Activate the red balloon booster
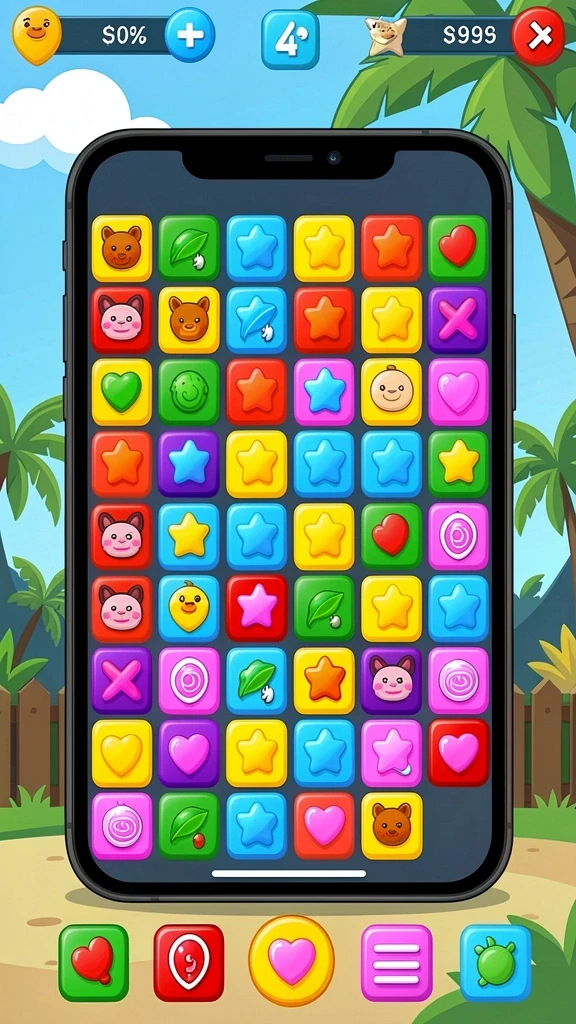The image size is (576, 1024). [189, 963]
